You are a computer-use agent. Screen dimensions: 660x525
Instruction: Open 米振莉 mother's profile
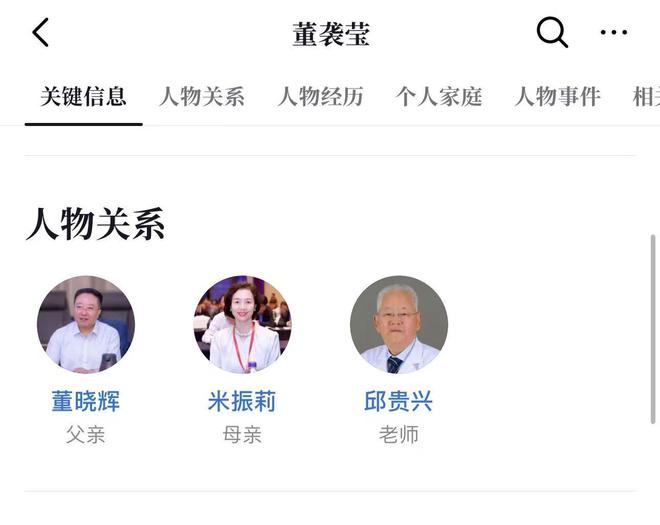pos(242,326)
